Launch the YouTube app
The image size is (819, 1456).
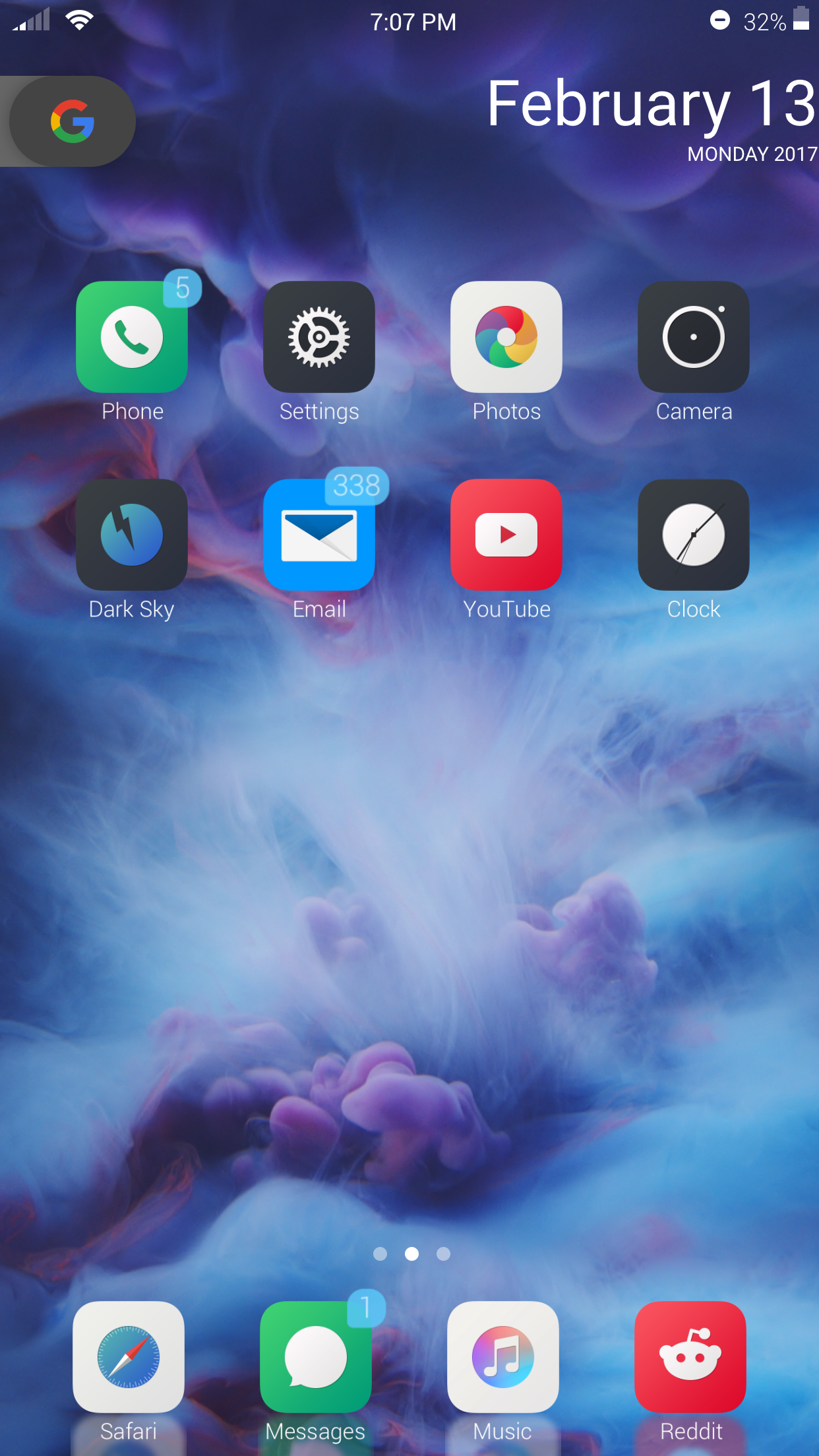pos(506,535)
